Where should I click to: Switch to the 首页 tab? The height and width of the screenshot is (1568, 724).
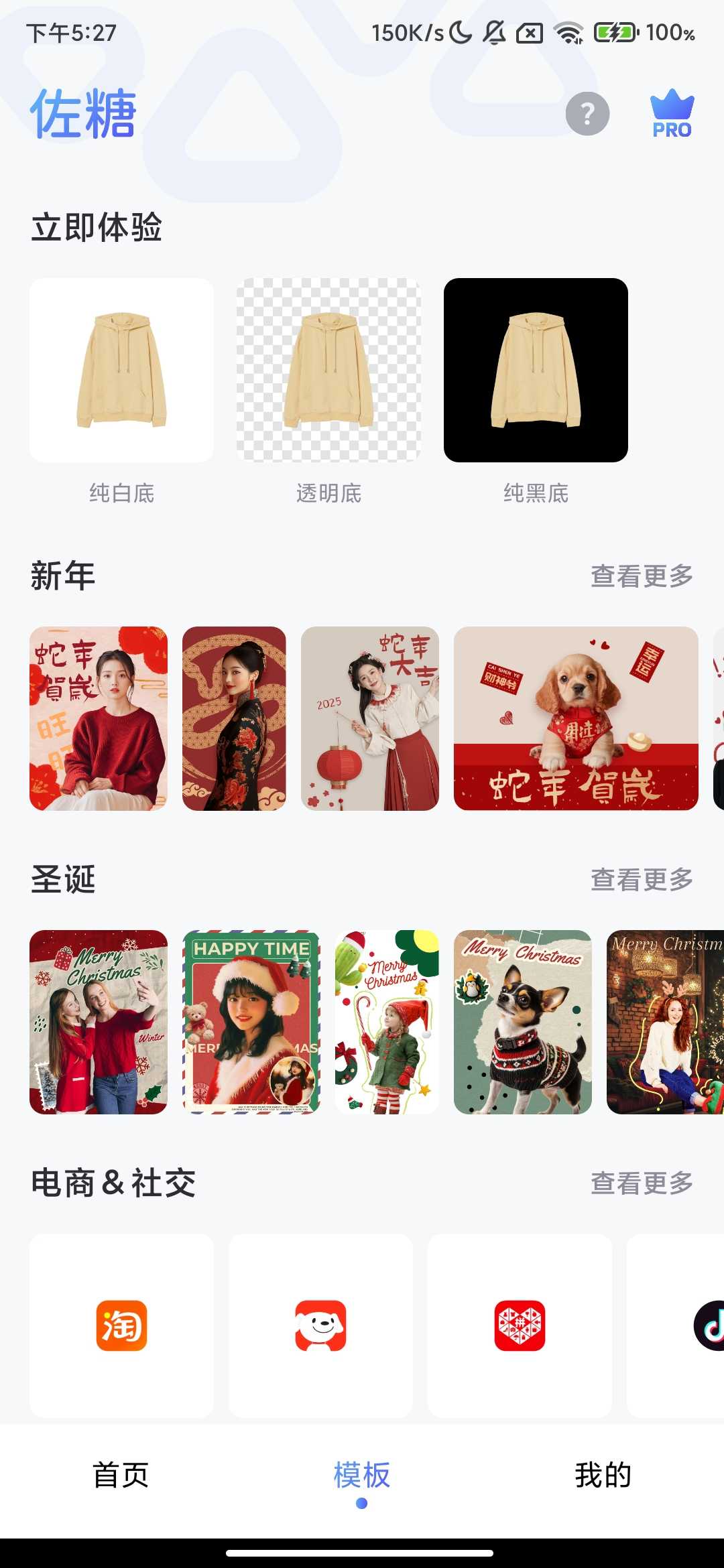(121, 1475)
